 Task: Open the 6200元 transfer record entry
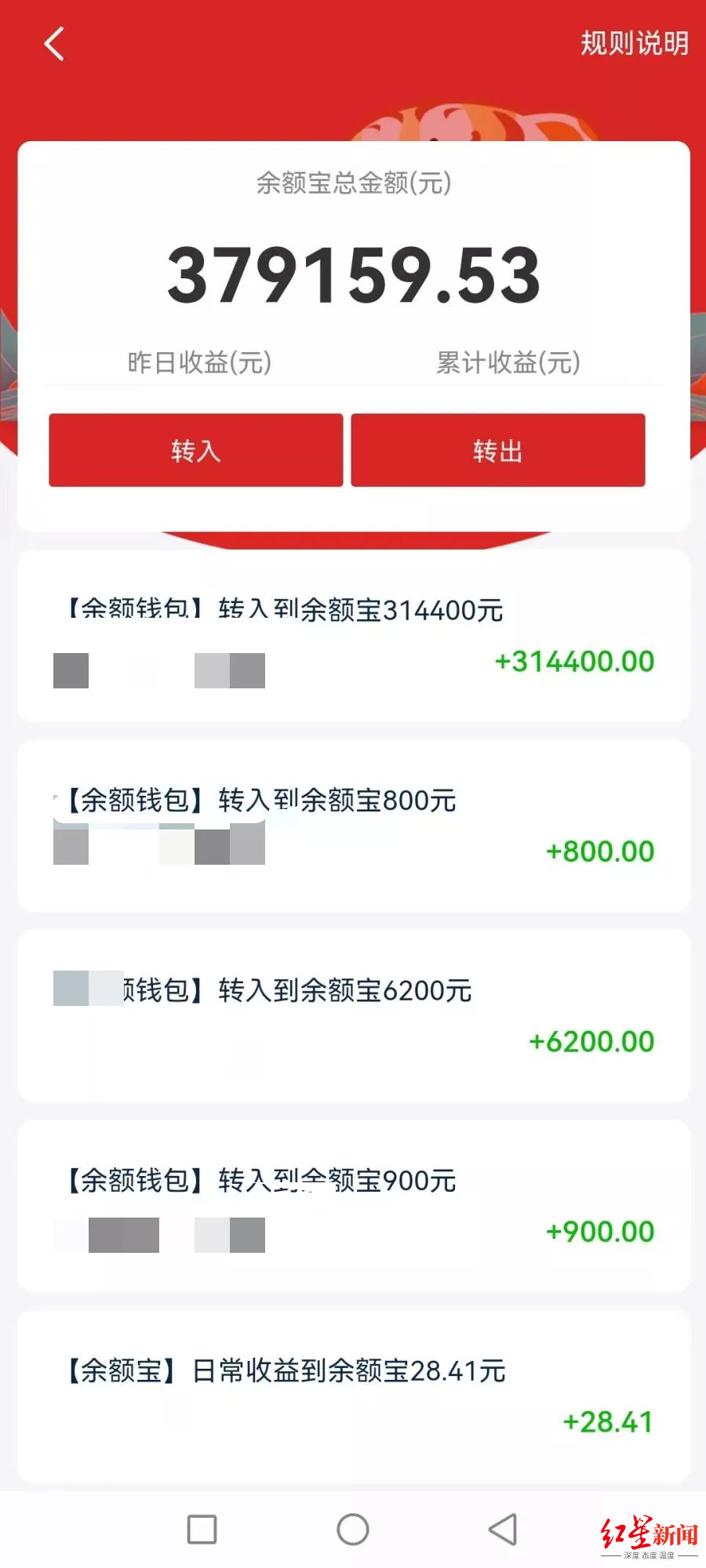pos(353,1014)
